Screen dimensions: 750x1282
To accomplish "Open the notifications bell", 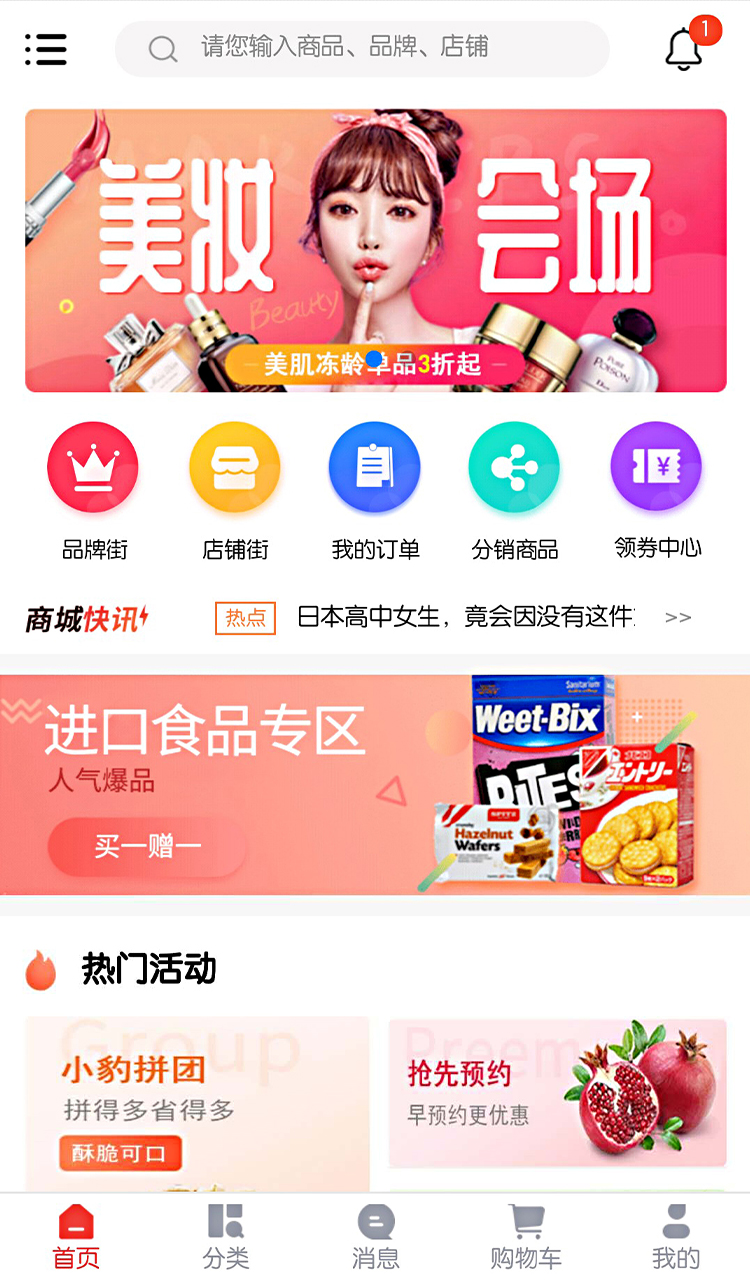I will 684,48.
